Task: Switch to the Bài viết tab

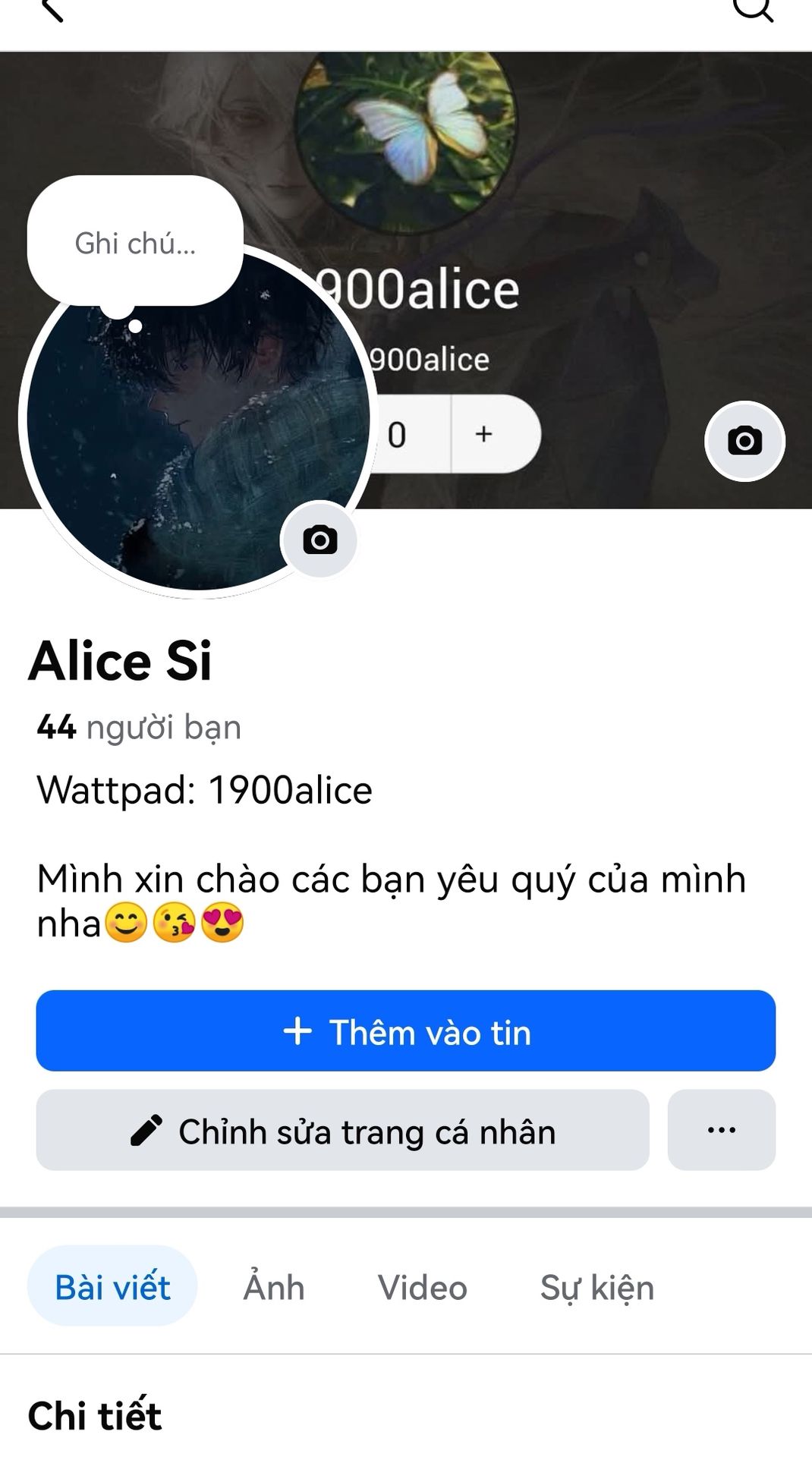Action: (112, 1287)
